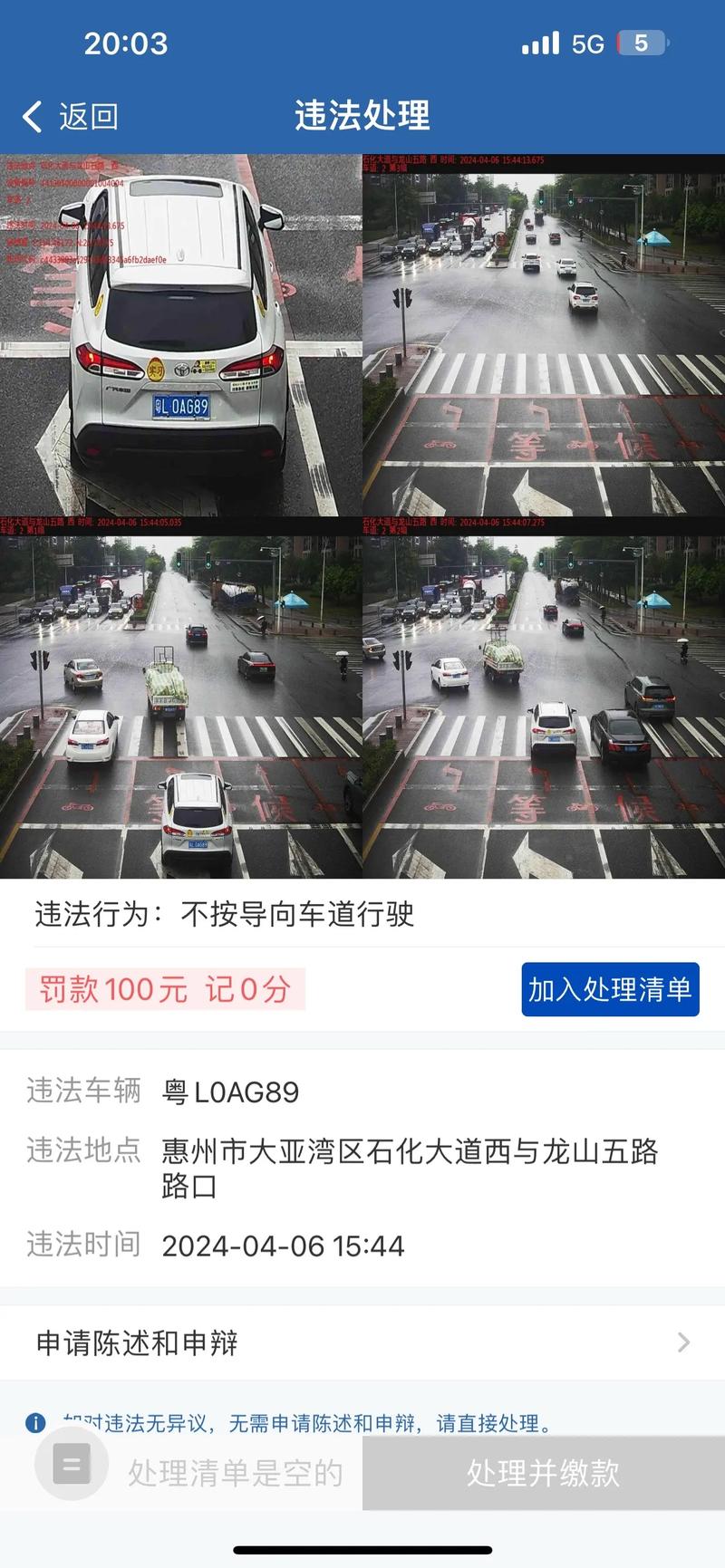The height and width of the screenshot is (1568, 725).
Task: Tap 加入处理清单 to add to list
Action: tap(610, 990)
